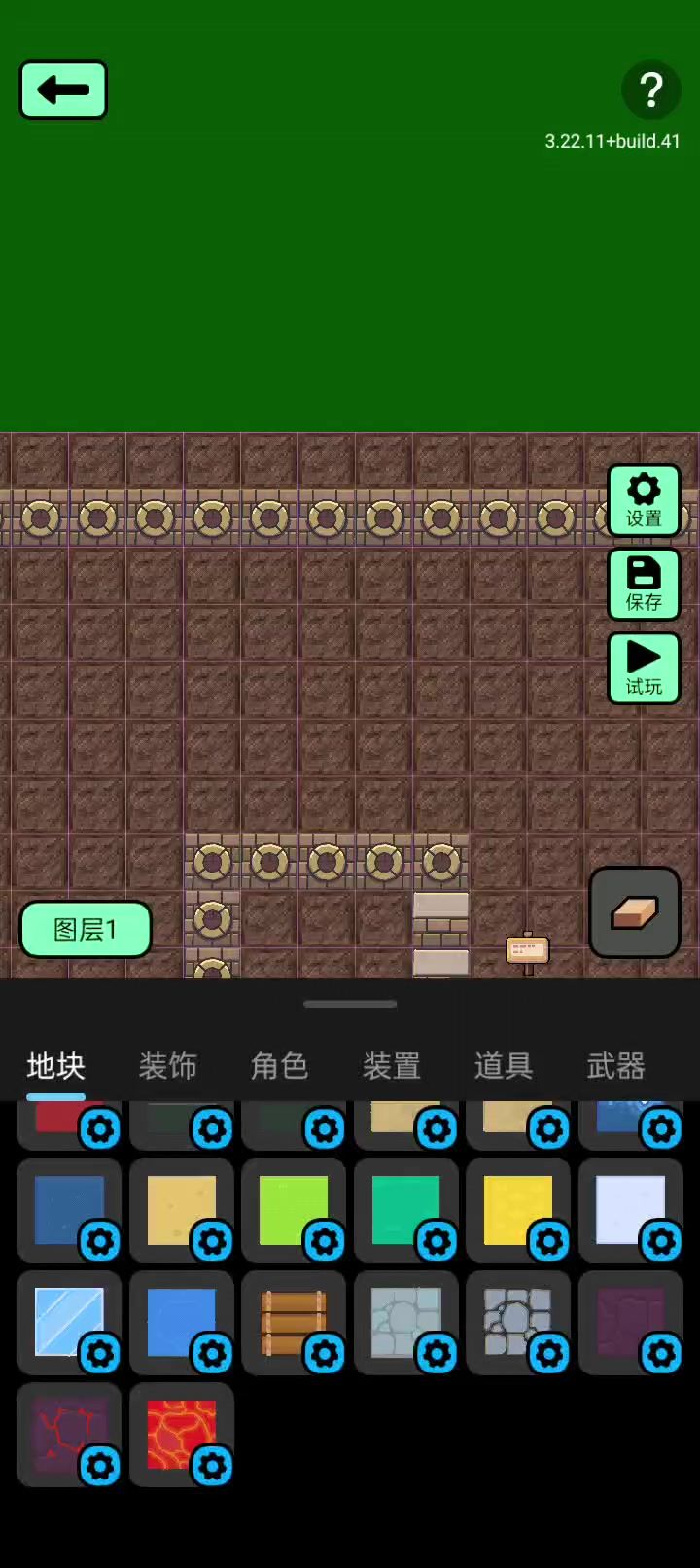Viewport: 700px width, 1568px height.
Task: Choose the red lava block tile
Action: (x=182, y=1436)
